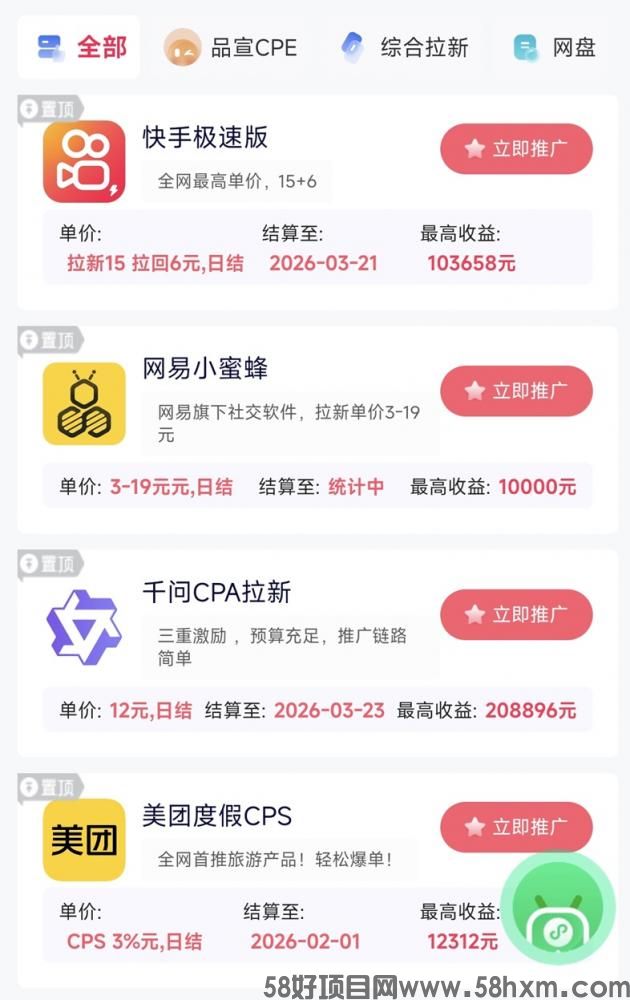View the 网易小蜜蜂 project details
630x1000 pixels.
coord(205,369)
